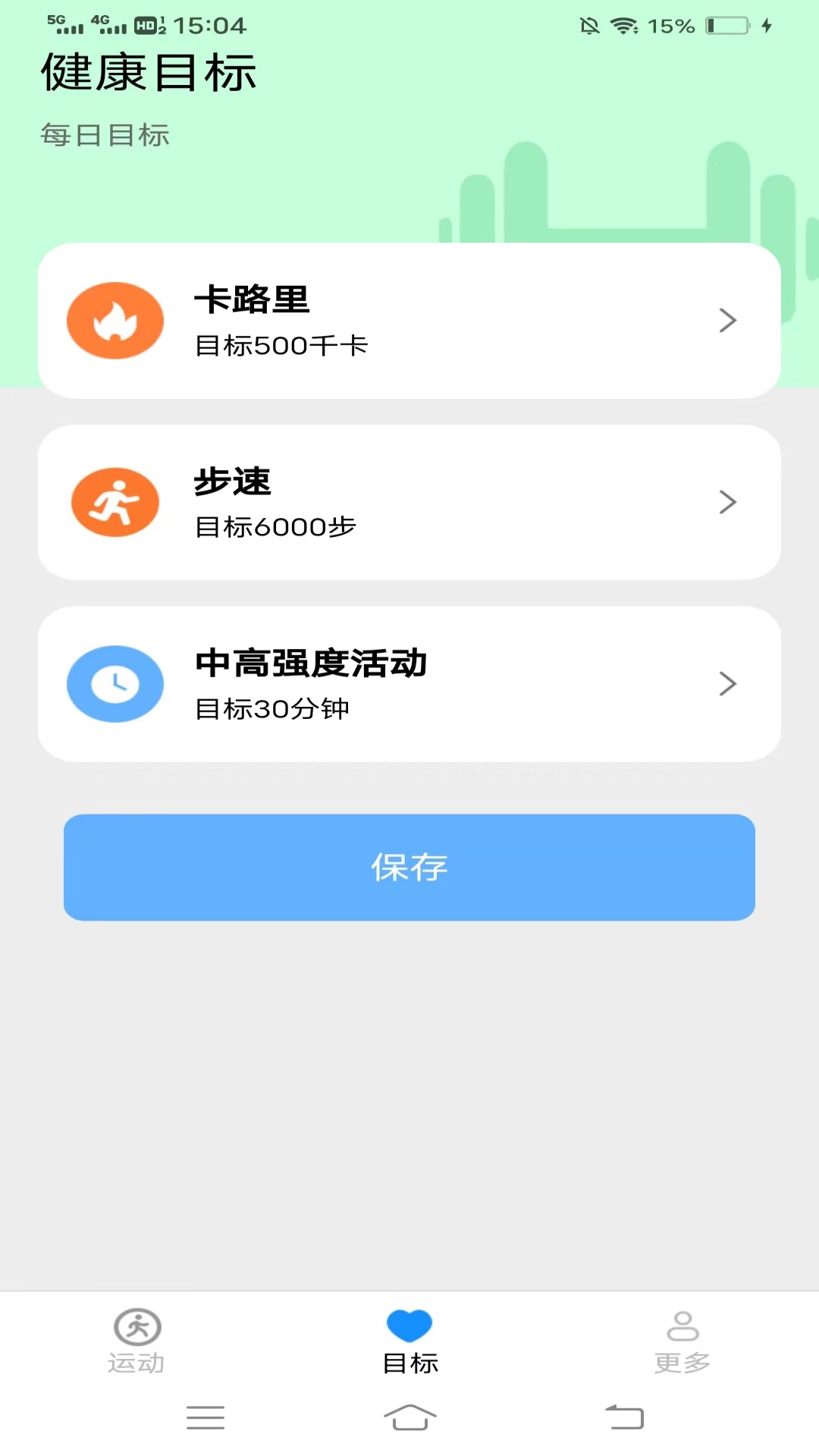Viewport: 819px width, 1456px height.
Task: Click the orange flame calorie icon
Action: (115, 320)
